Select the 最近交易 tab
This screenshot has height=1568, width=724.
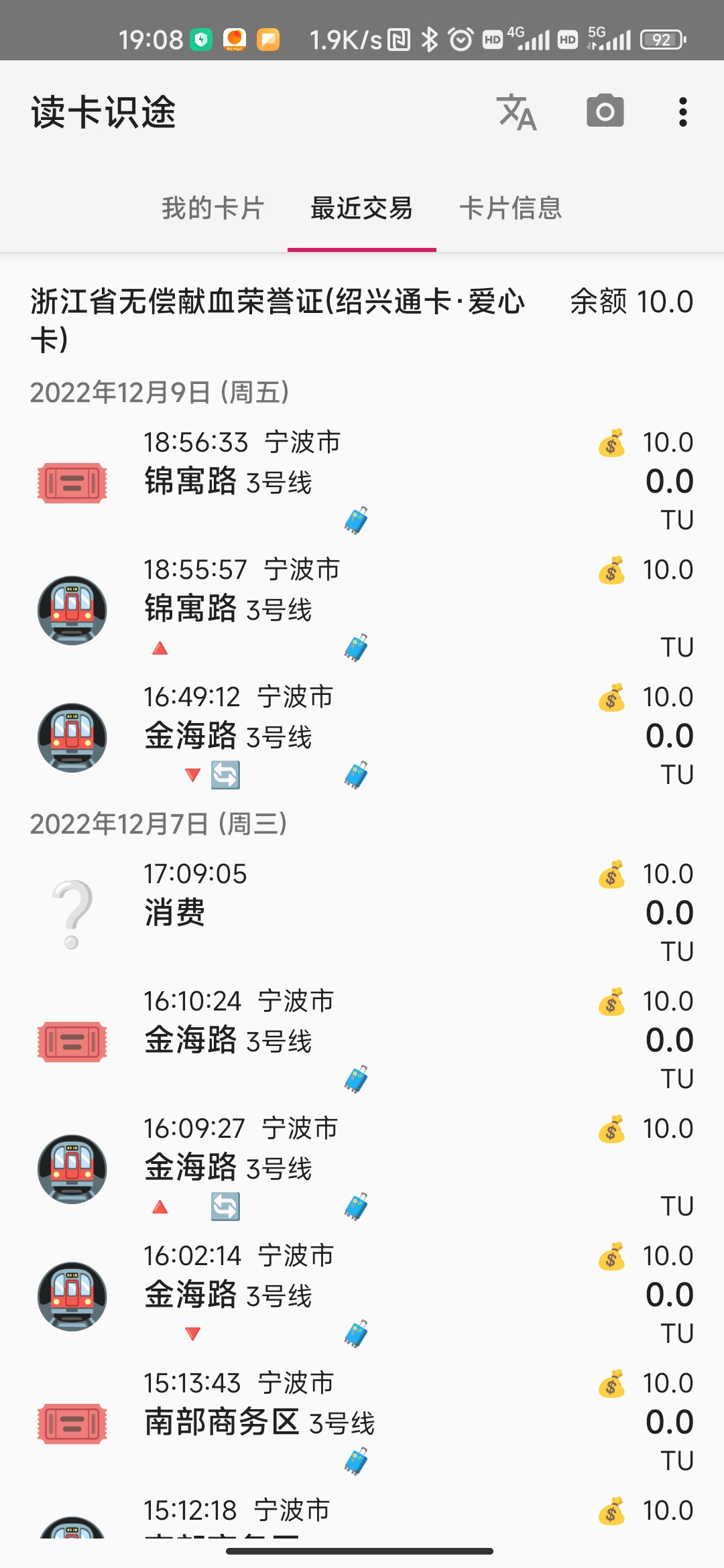tap(362, 208)
